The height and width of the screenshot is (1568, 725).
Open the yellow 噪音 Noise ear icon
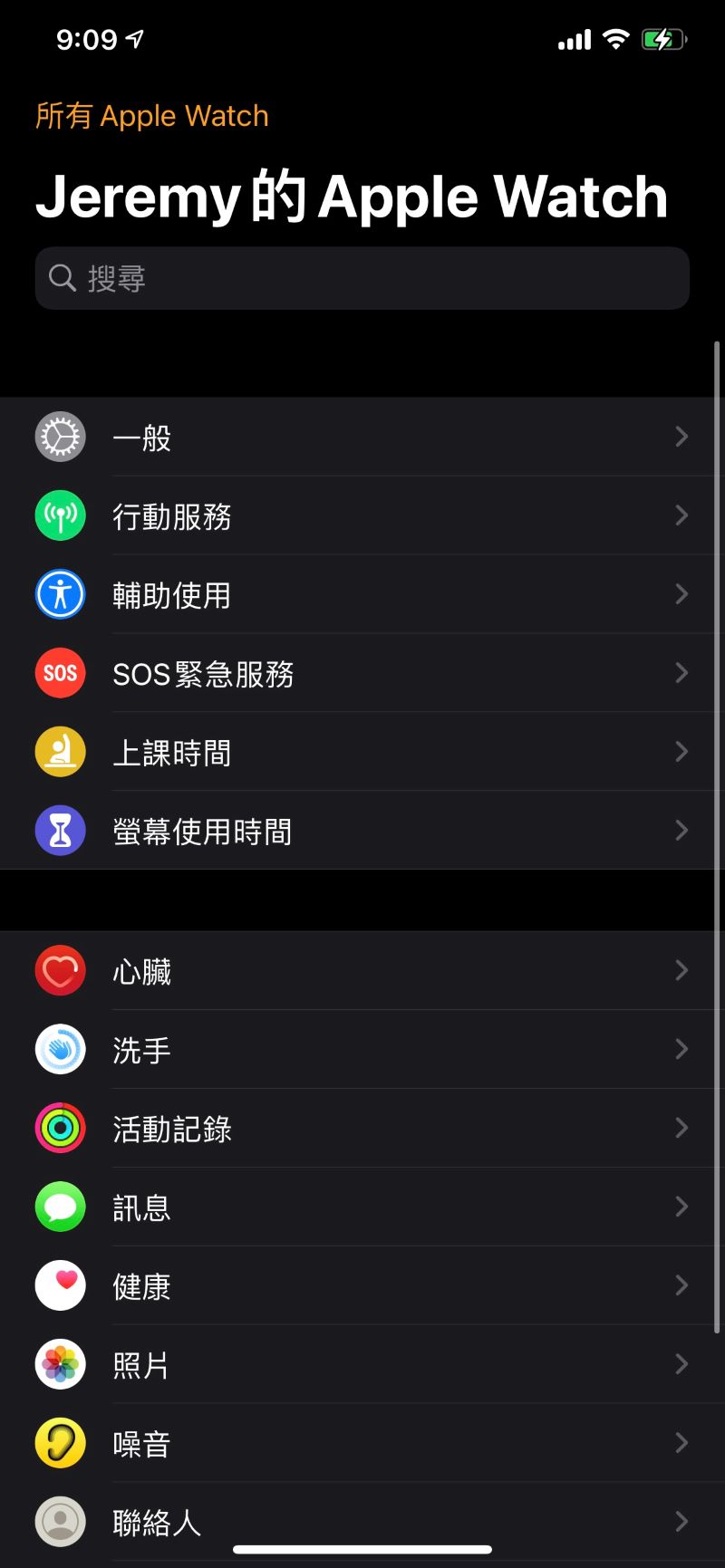[x=60, y=1442]
